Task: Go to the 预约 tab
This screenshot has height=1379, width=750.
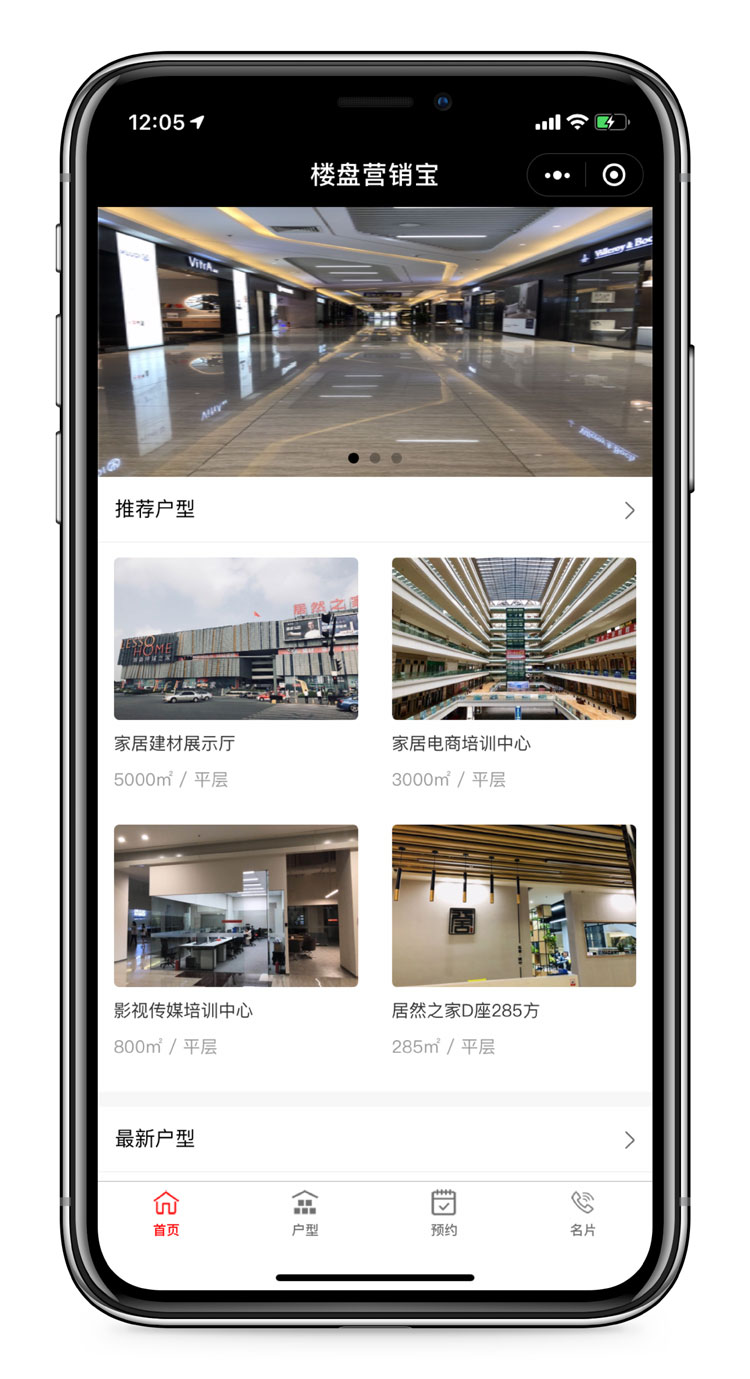Action: tap(444, 1213)
